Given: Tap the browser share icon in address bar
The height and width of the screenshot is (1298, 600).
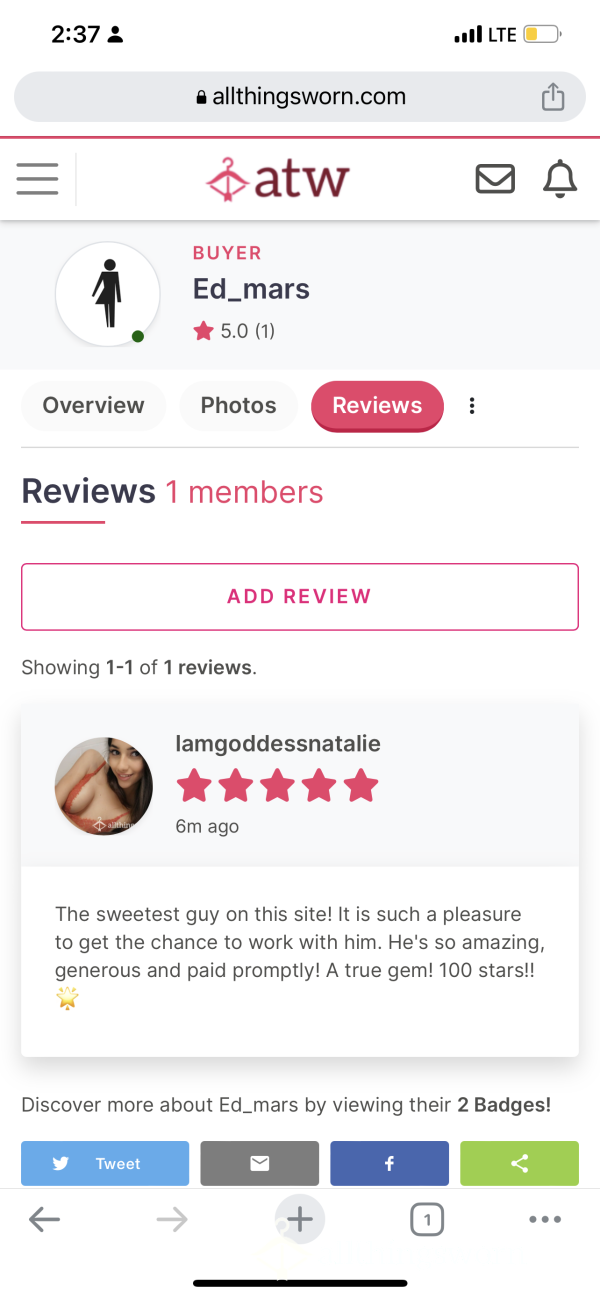Looking at the screenshot, I should (553, 97).
